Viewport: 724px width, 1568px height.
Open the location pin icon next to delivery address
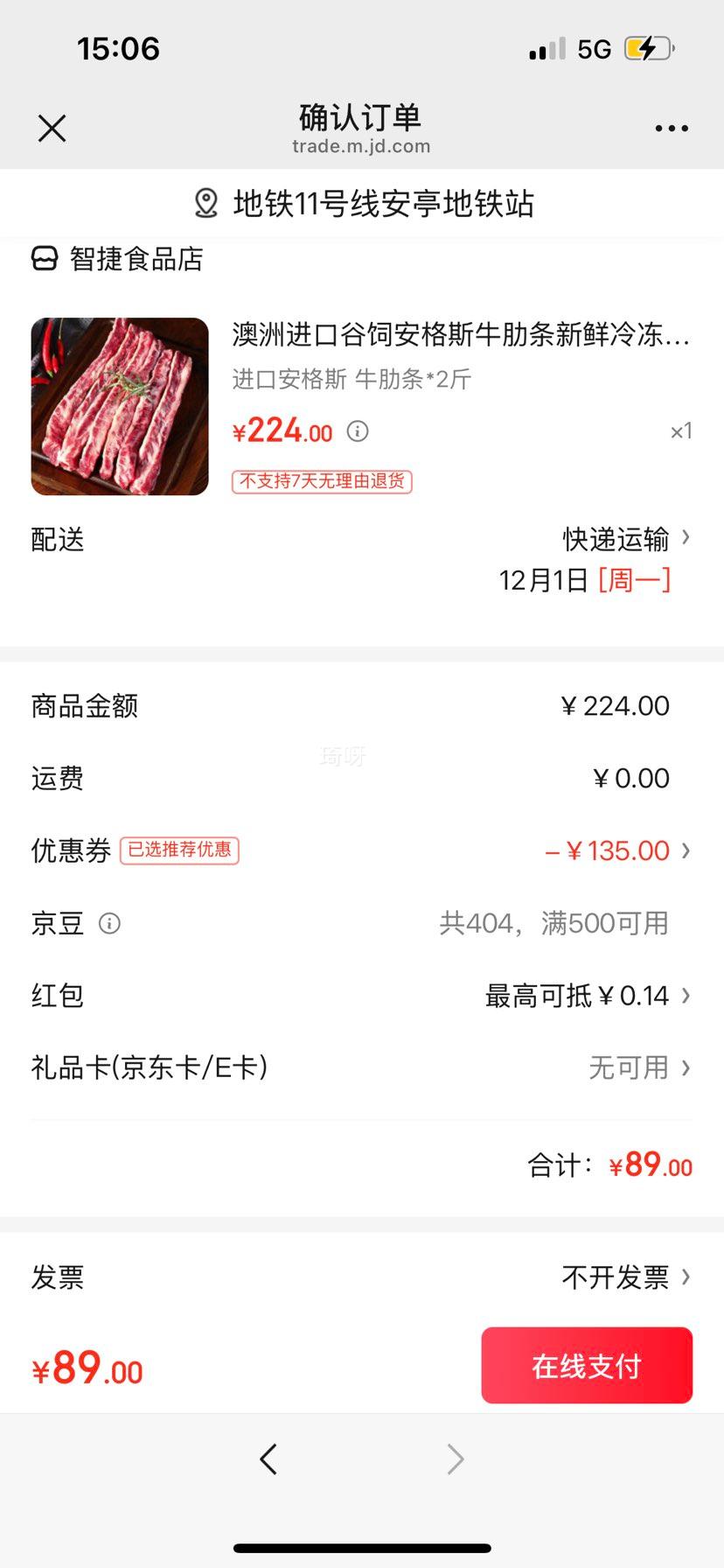(x=205, y=203)
